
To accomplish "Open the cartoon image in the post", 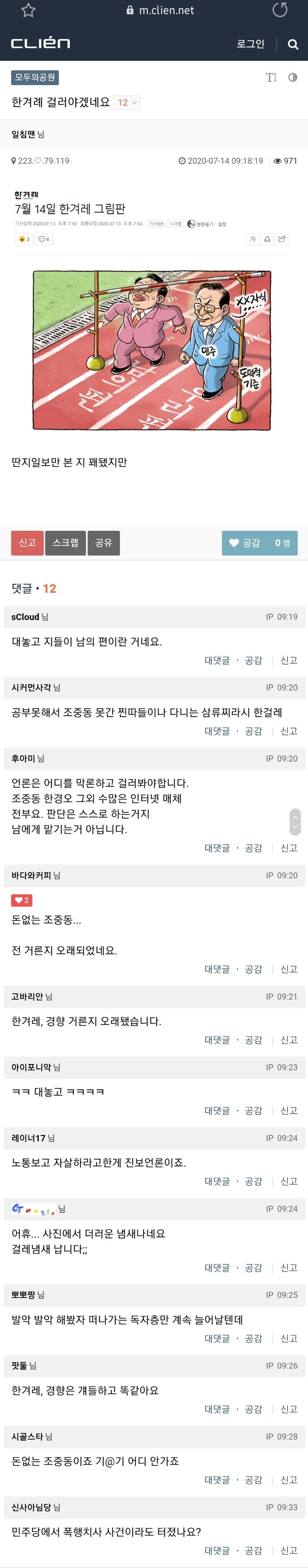I will coord(151,350).
